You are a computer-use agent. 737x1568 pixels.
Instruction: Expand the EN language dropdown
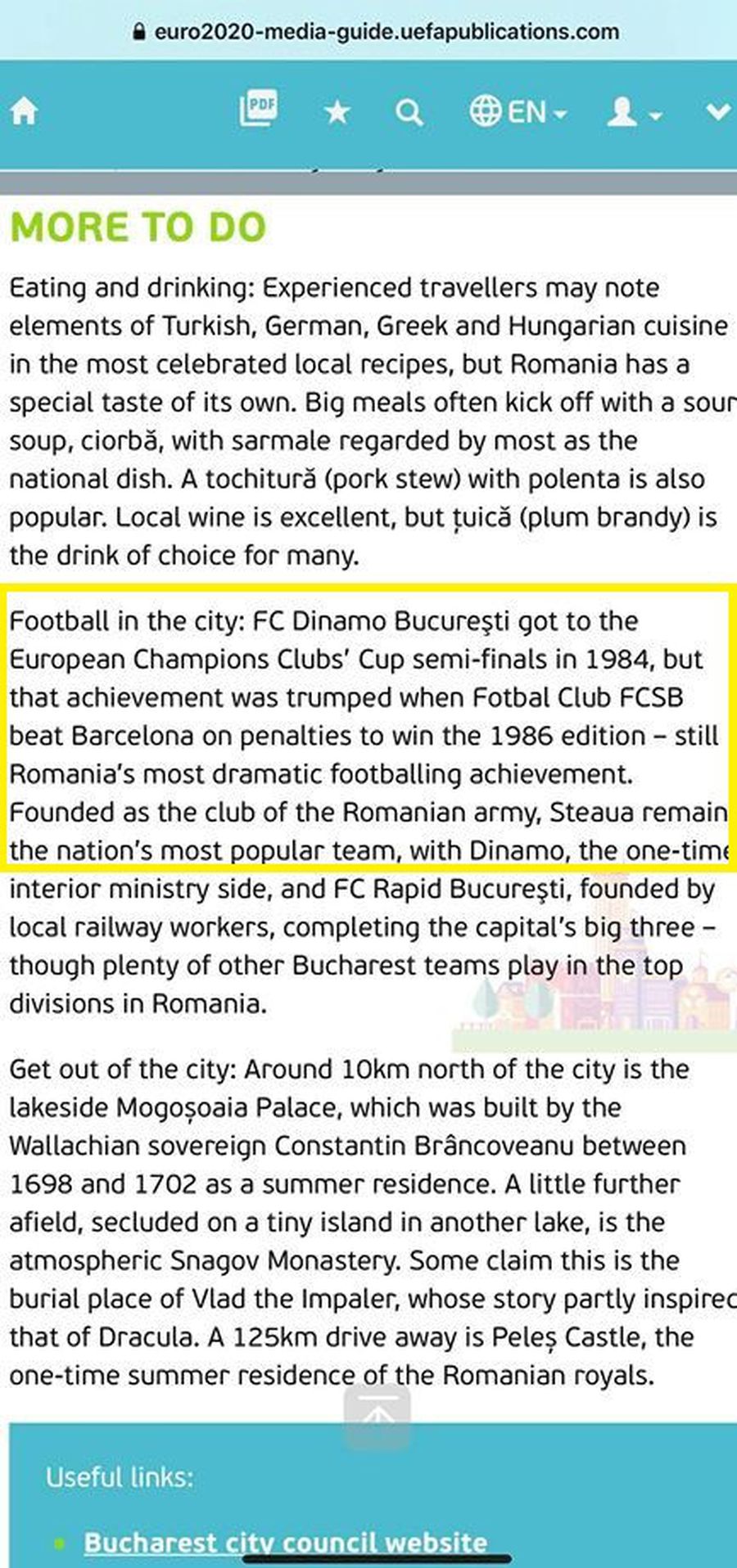point(518,111)
